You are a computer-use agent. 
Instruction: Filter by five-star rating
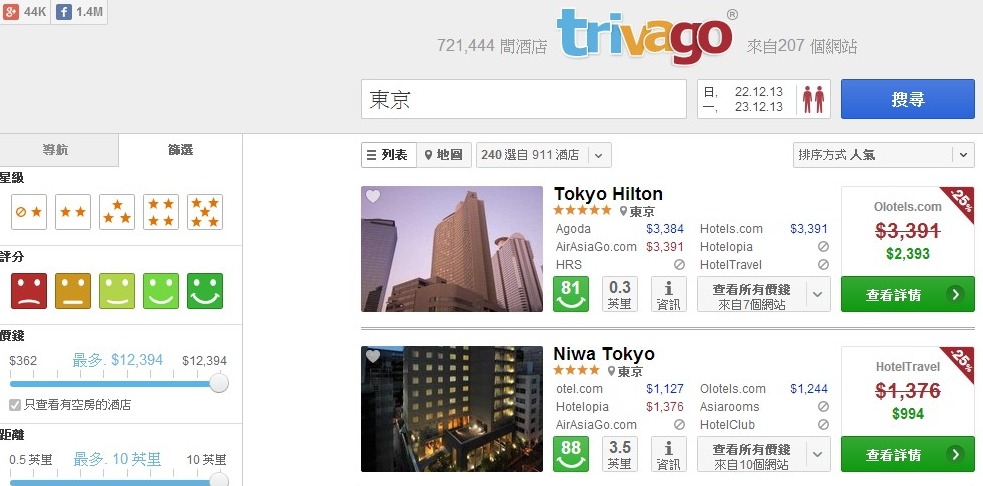point(205,212)
